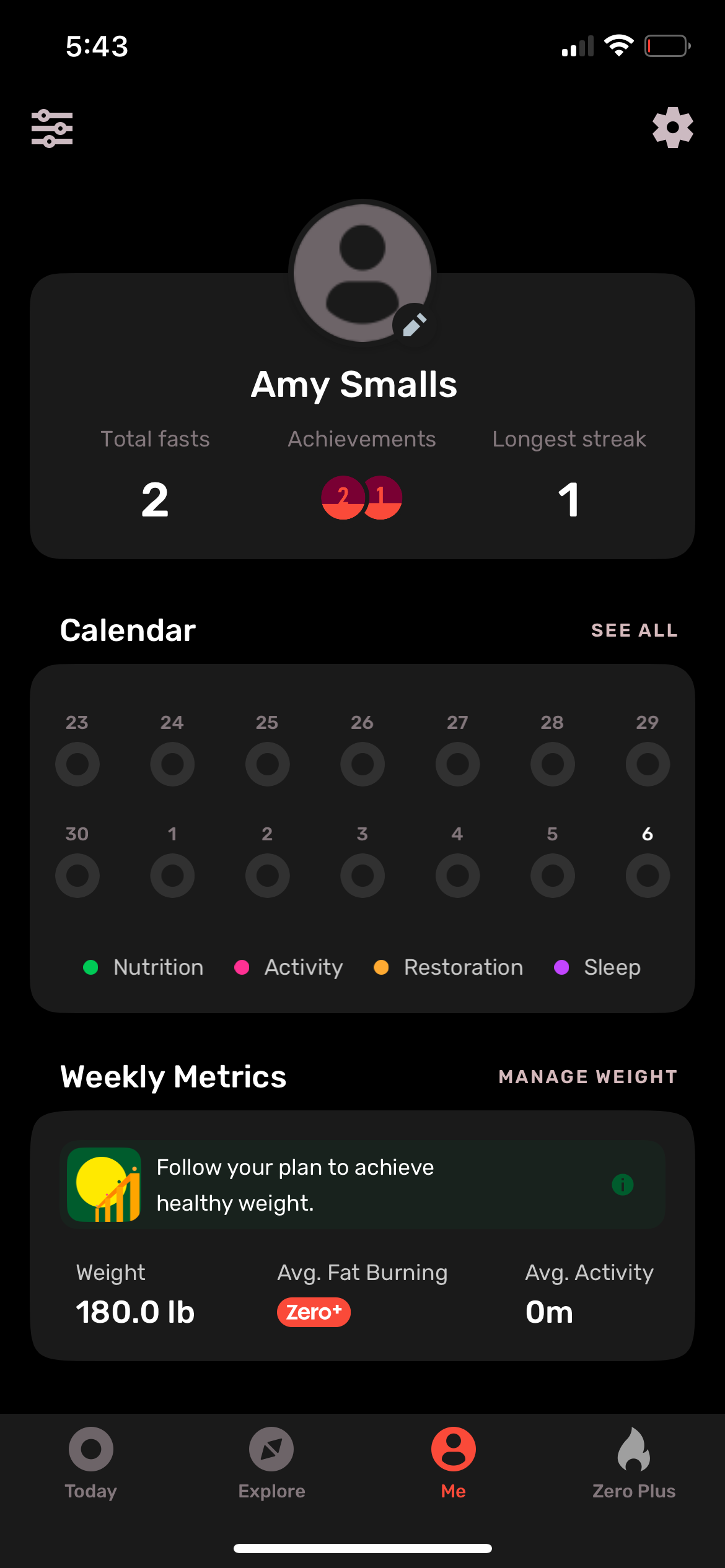Open the filter settings icon at top left
725x1568 pixels.
tap(53, 127)
